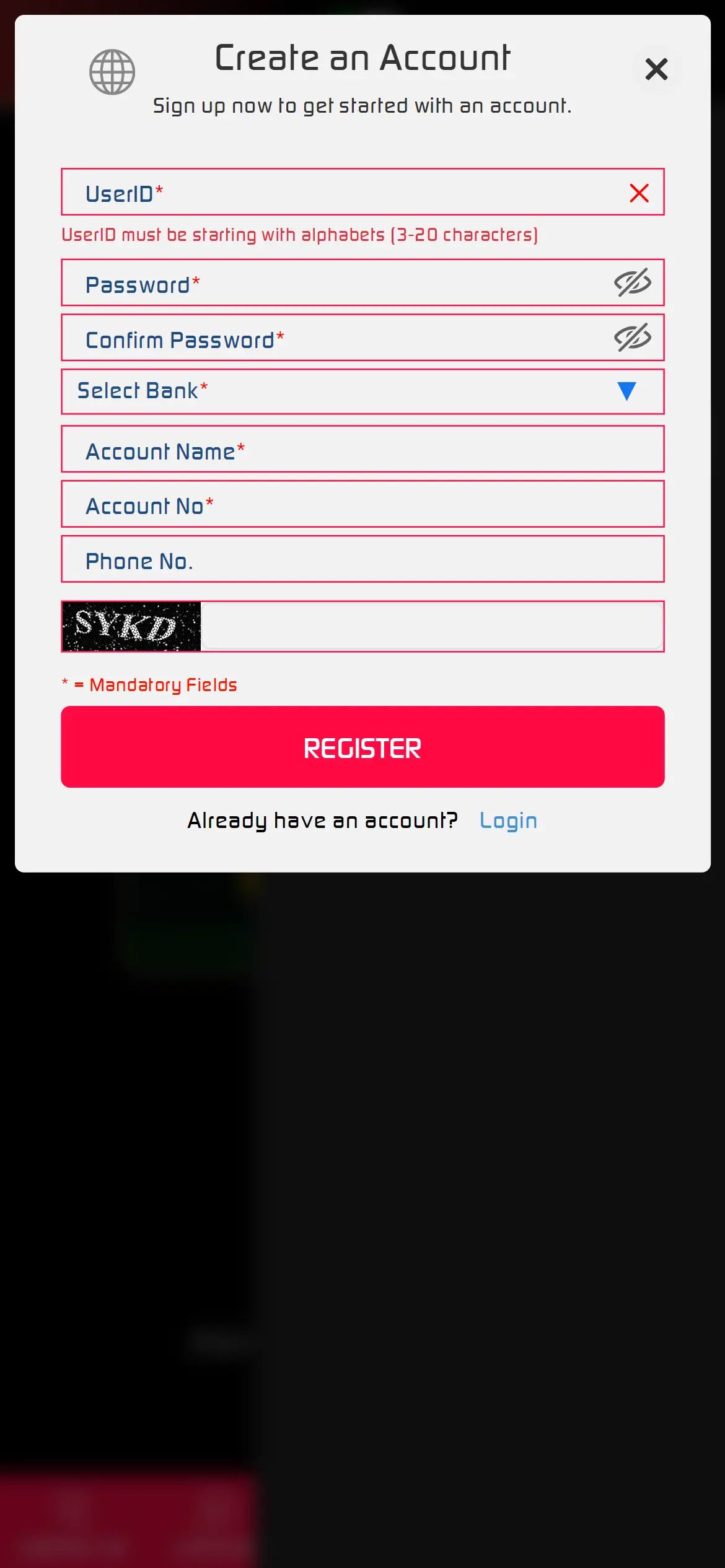Submit the form with REGISTER
The width and height of the screenshot is (725, 1568).
tap(362, 747)
